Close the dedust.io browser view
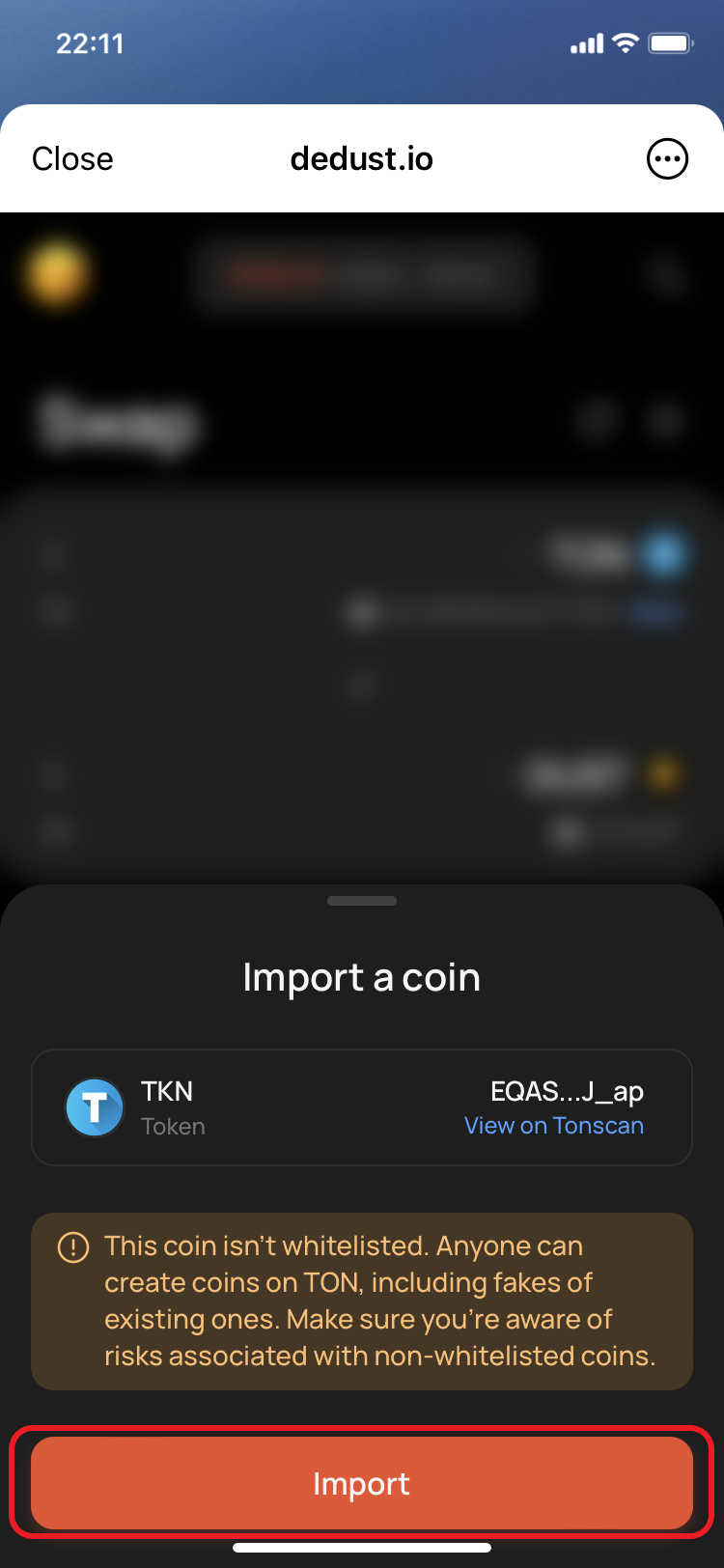The height and width of the screenshot is (1568, 724). click(x=72, y=158)
